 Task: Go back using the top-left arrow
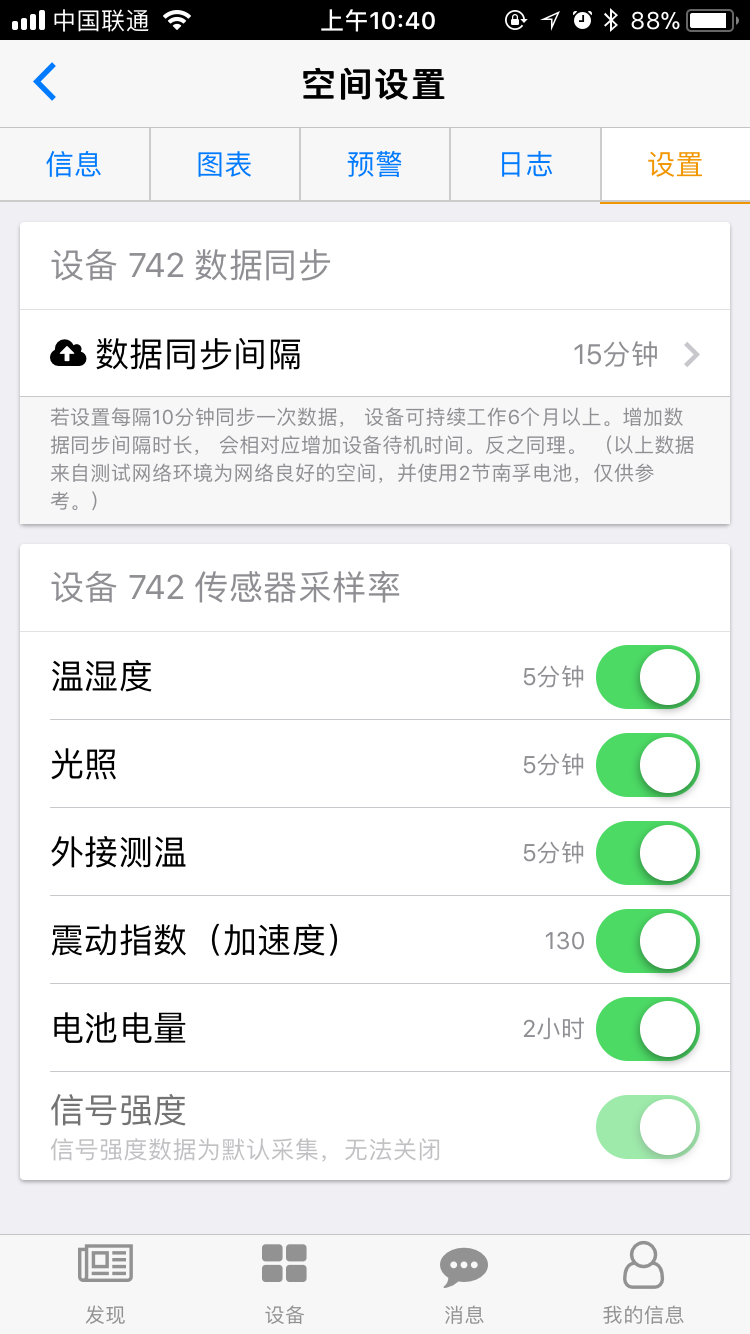[x=46, y=83]
